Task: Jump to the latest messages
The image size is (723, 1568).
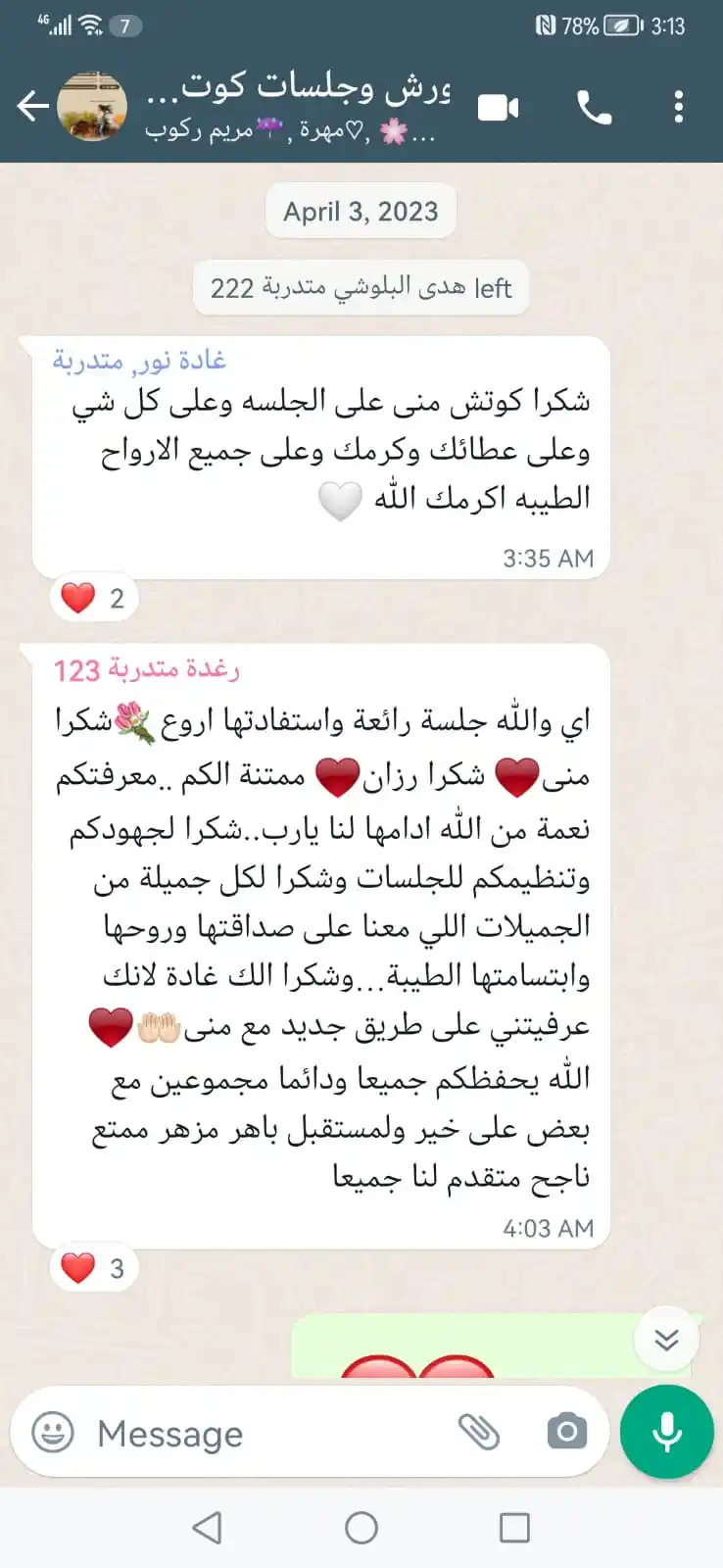Action: 666,1339
